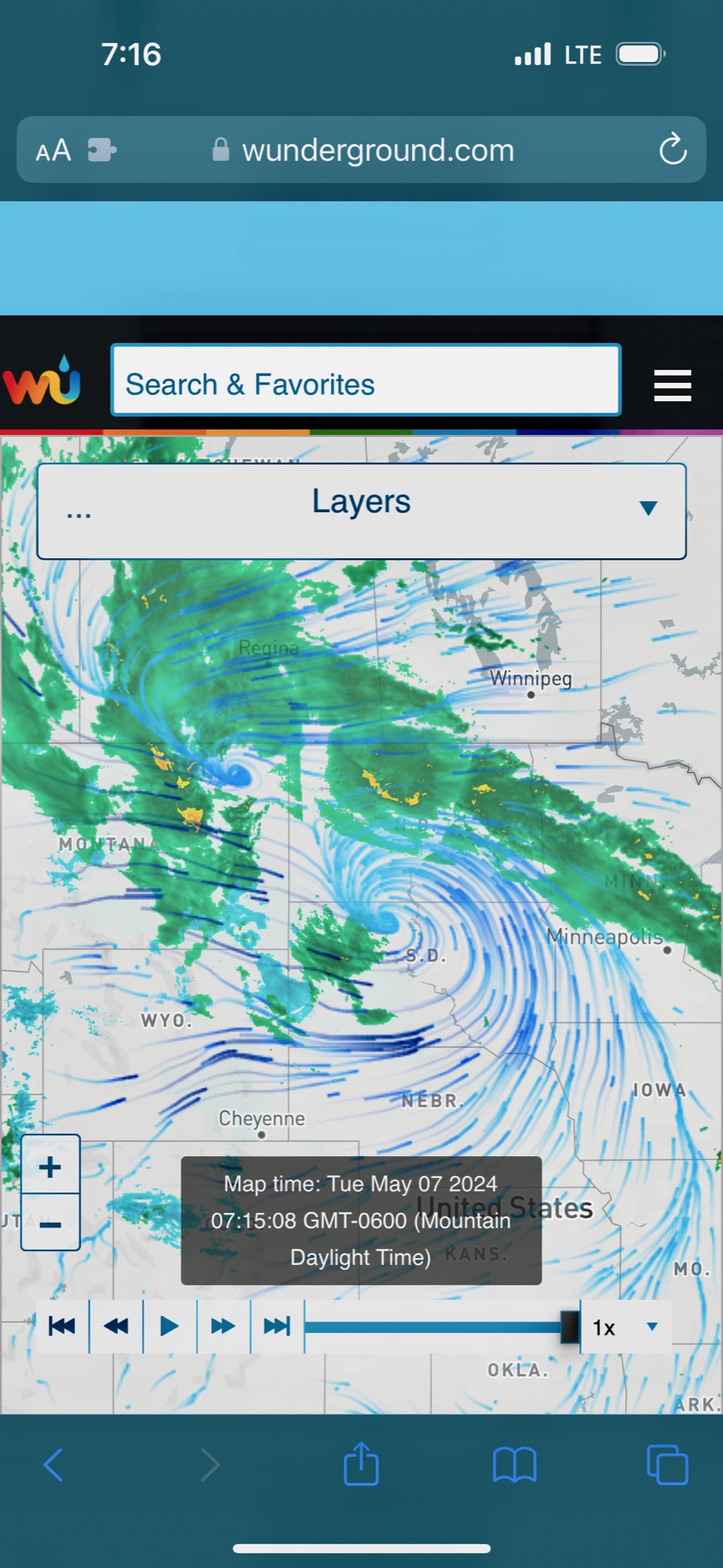Reload the wunderground.com page

672,149
